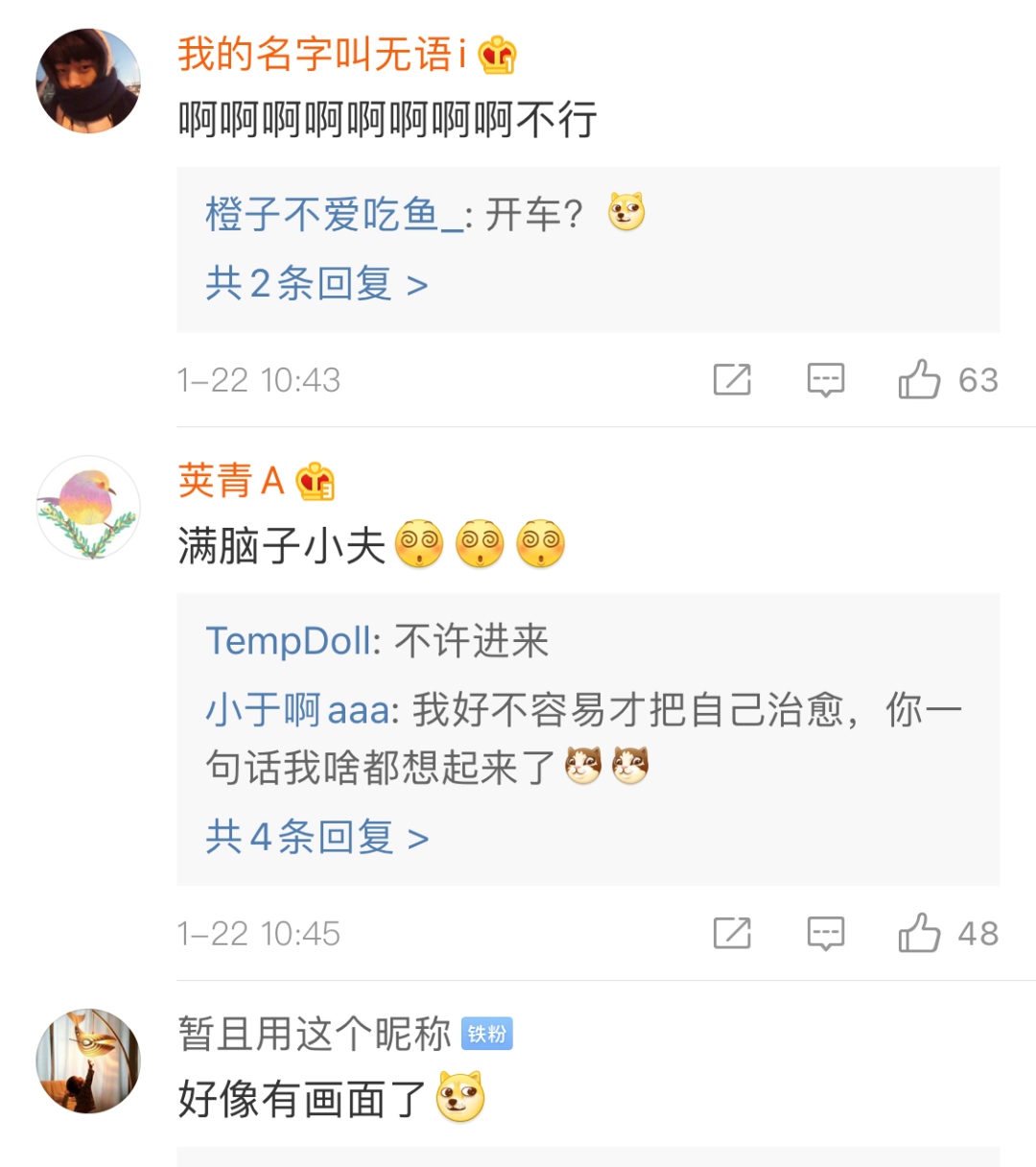This screenshot has height=1167, width=1036.
Task: Open 荚青 A's avatar
Action: (x=88, y=508)
